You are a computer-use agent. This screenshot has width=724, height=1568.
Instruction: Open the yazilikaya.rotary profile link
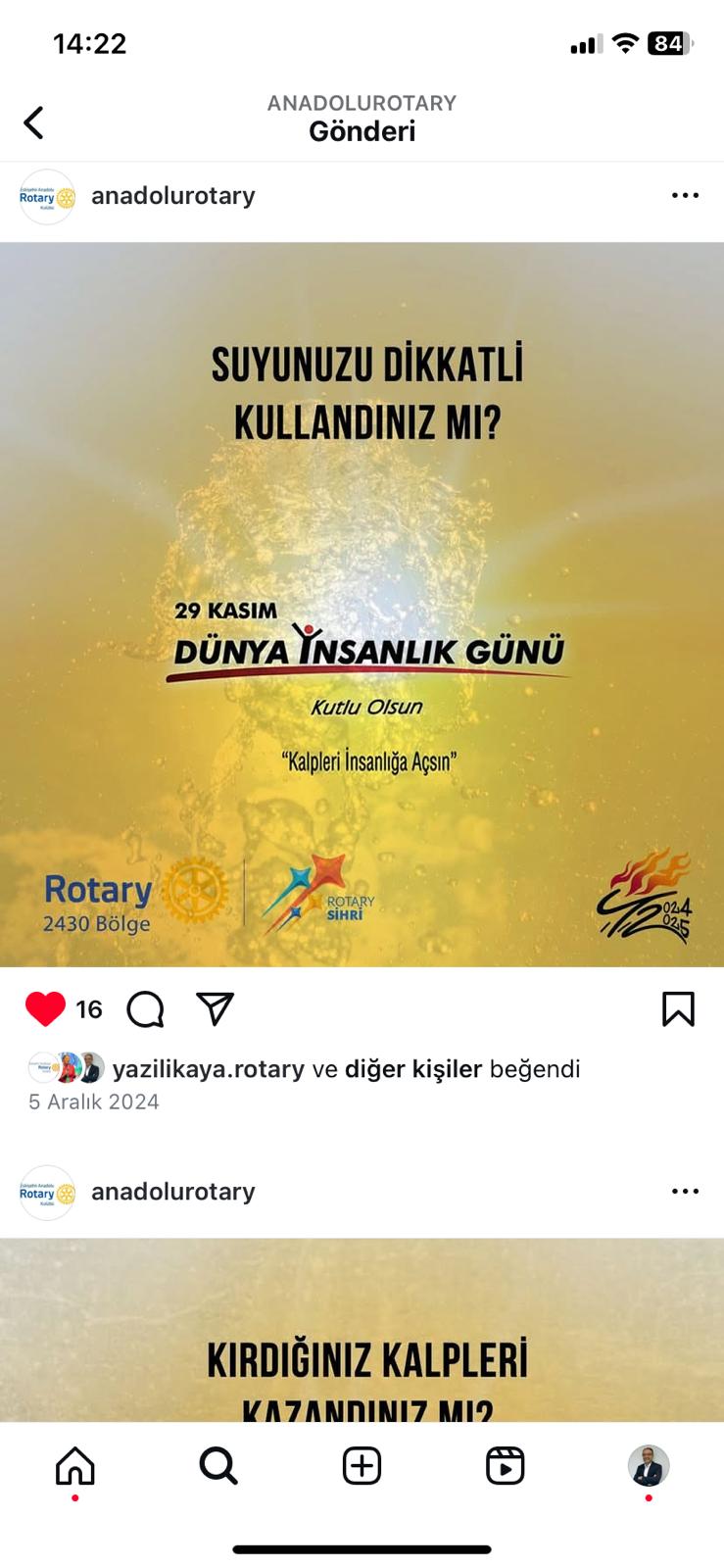(x=209, y=1069)
